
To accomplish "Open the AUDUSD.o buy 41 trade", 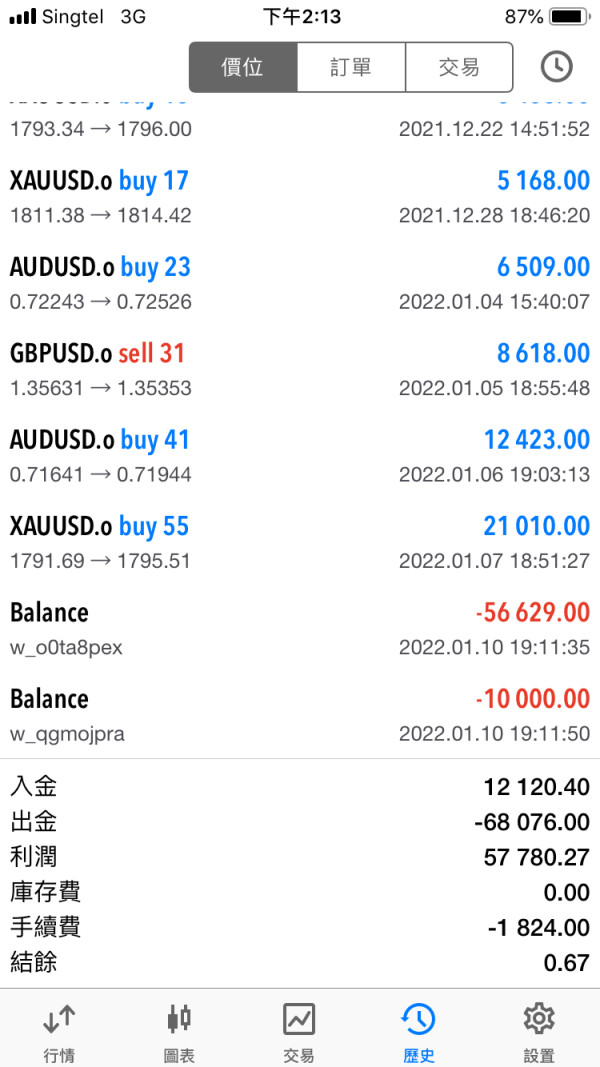I will [x=300, y=456].
